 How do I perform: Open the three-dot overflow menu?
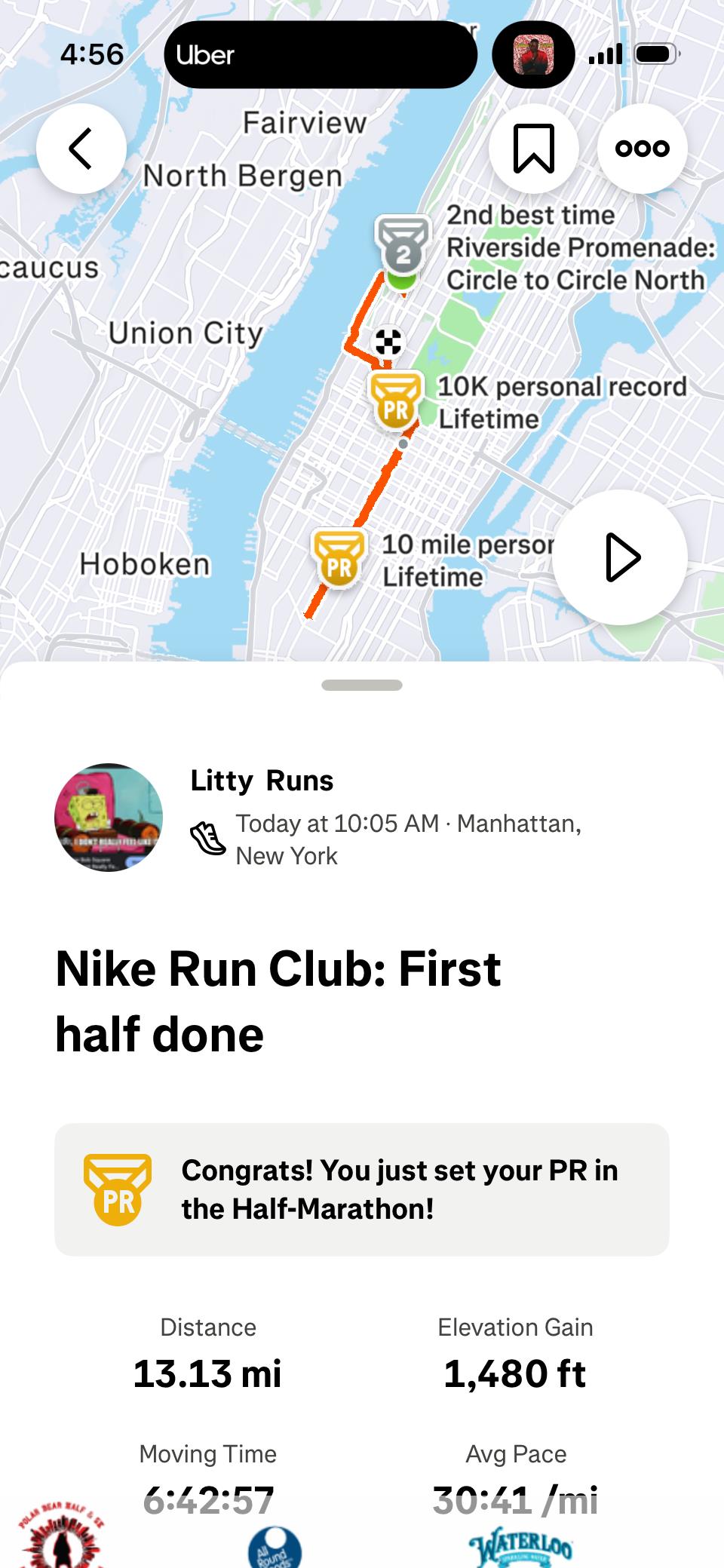click(x=643, y=149)
